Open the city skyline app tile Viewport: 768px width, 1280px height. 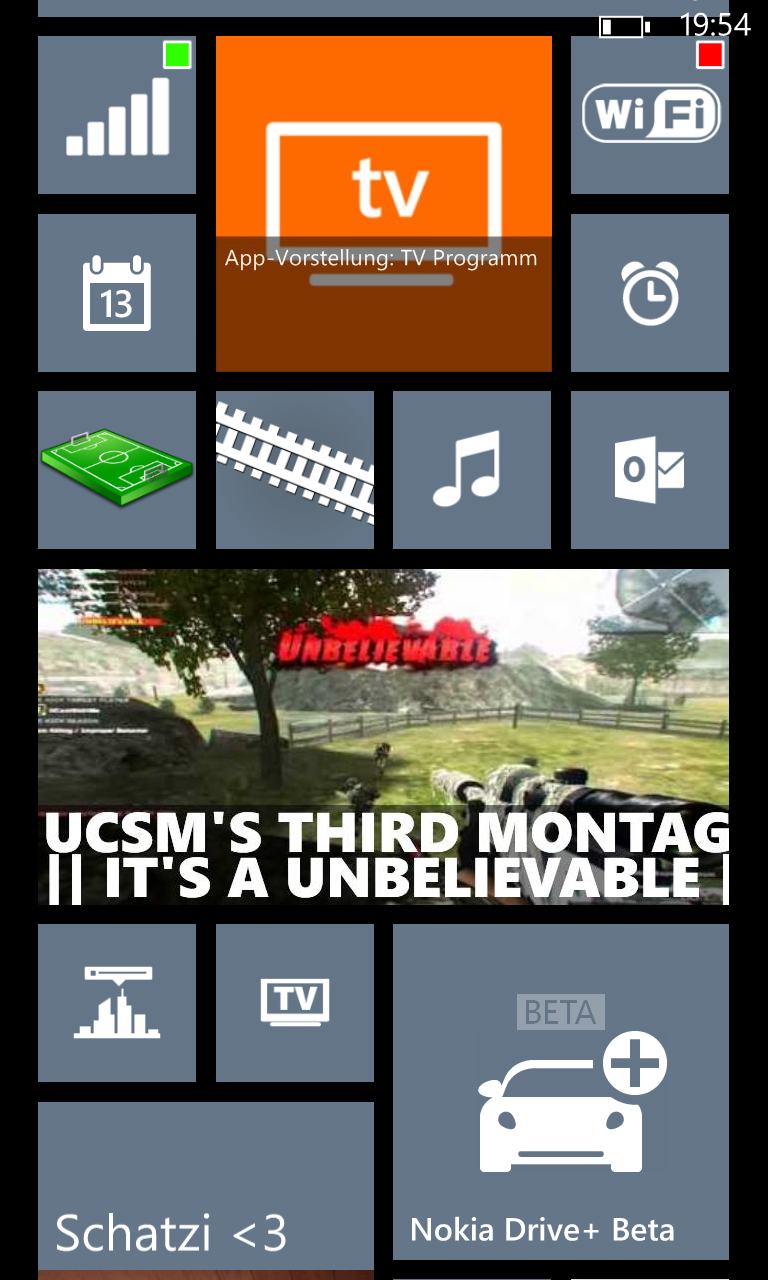[x=117, y=1003]
